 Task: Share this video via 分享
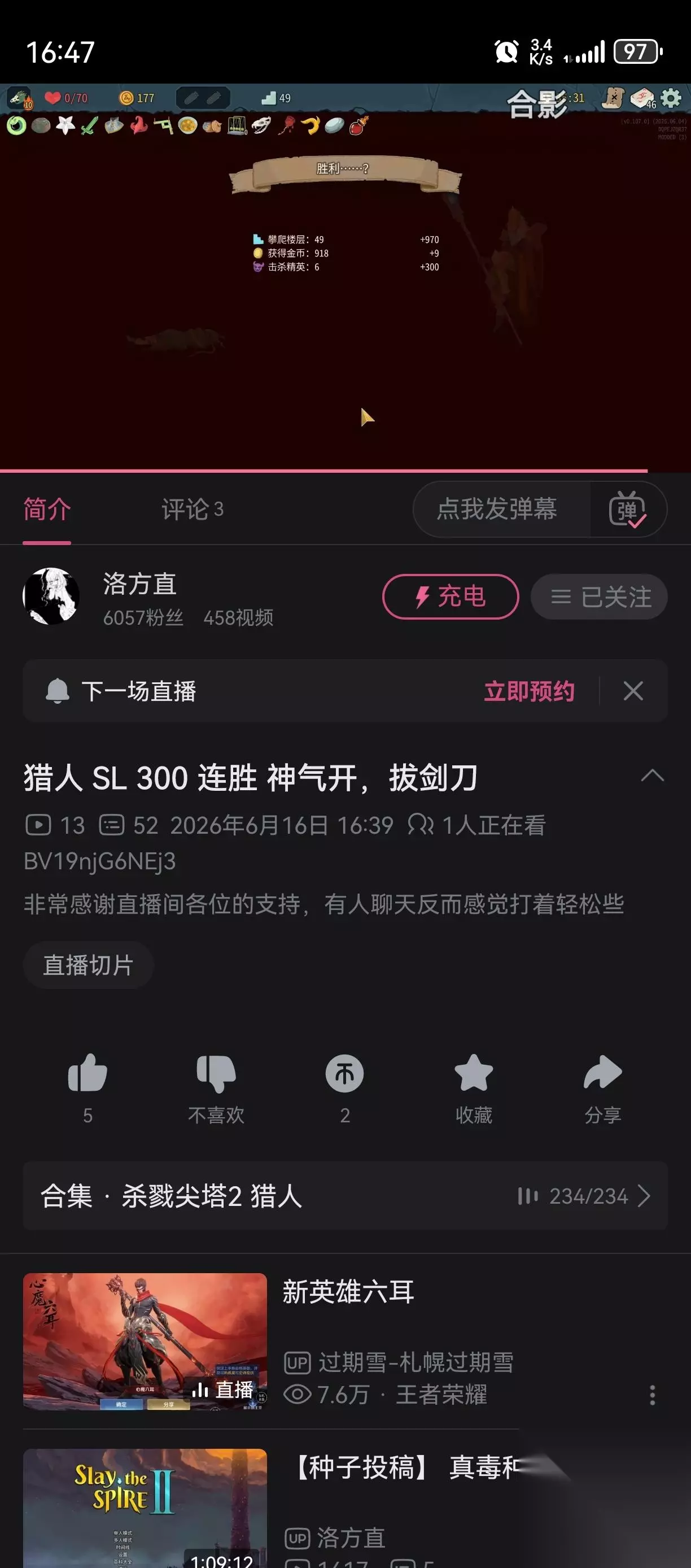603,1088
